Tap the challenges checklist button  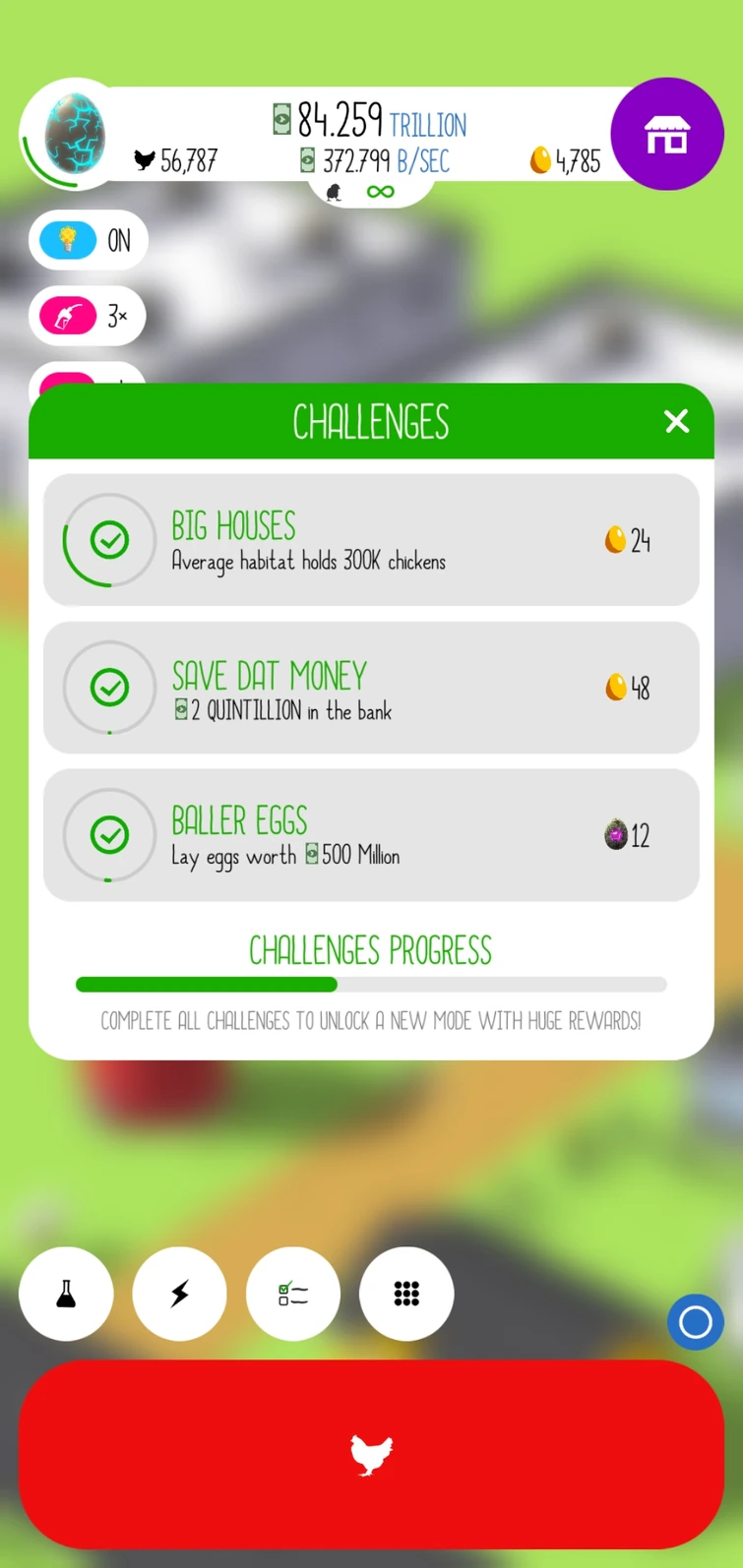click(x=293, y=1294)
